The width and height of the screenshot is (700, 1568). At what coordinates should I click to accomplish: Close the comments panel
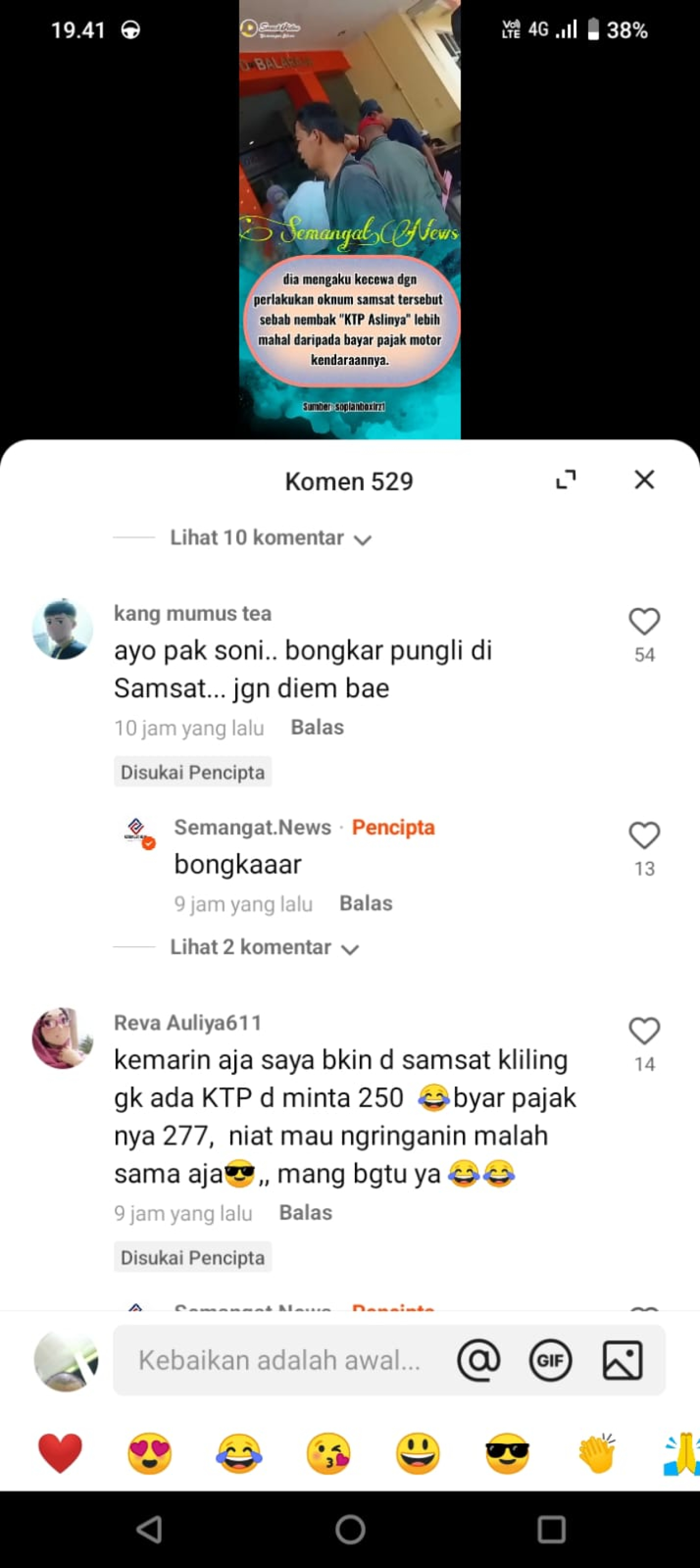pos(644,480)
